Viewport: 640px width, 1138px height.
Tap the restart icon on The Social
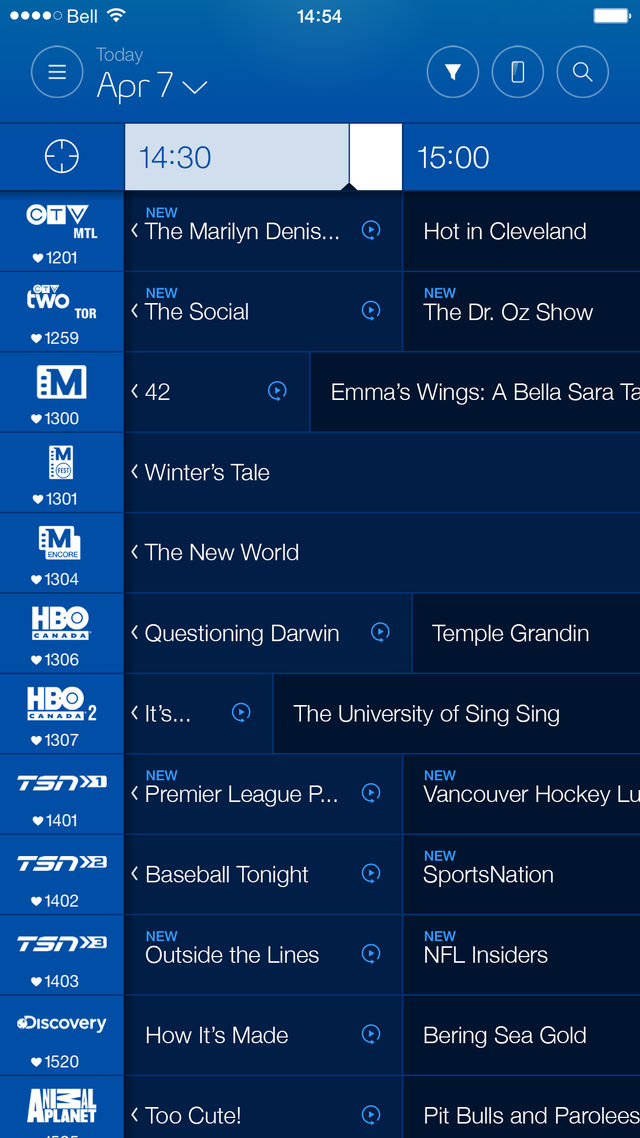click(x=371, y=311)
